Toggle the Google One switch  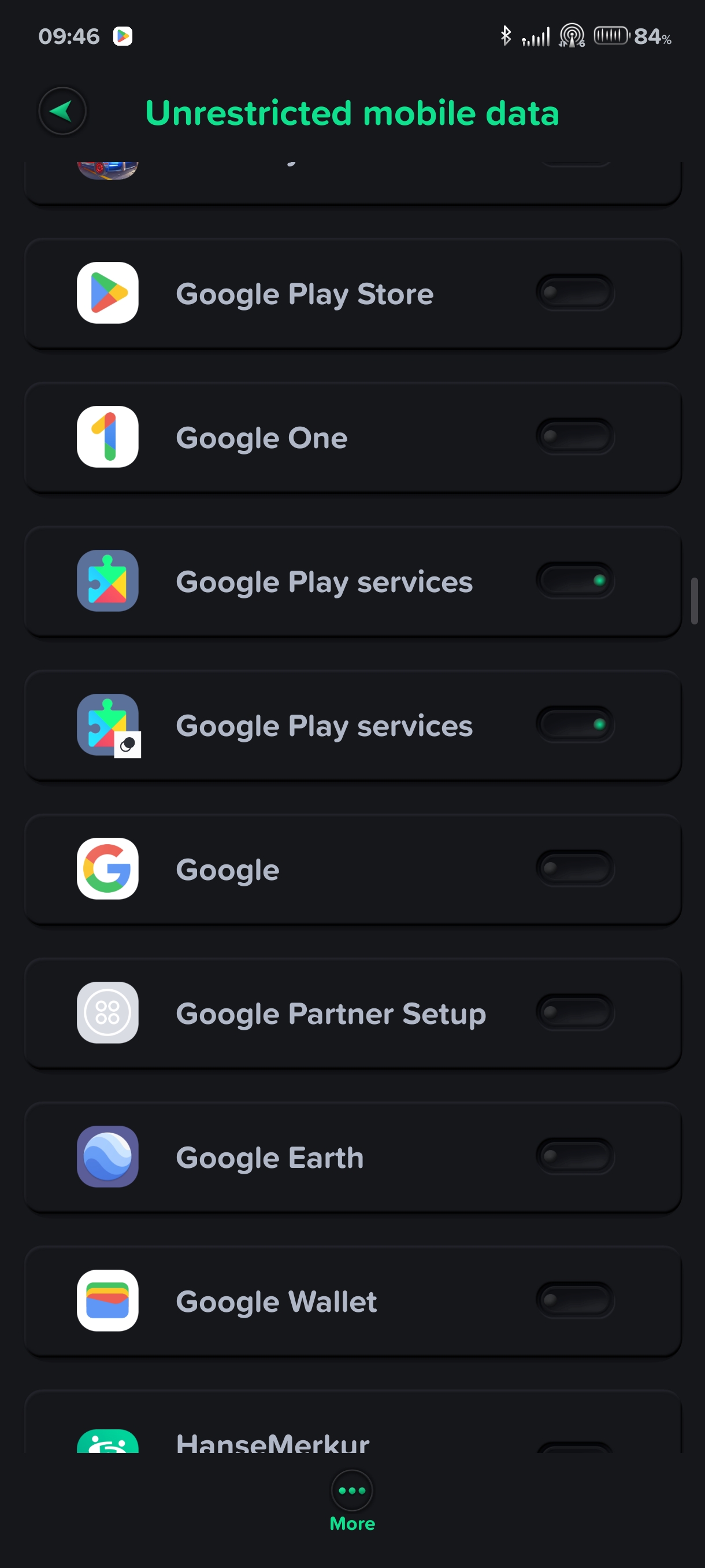pos(575,437)
